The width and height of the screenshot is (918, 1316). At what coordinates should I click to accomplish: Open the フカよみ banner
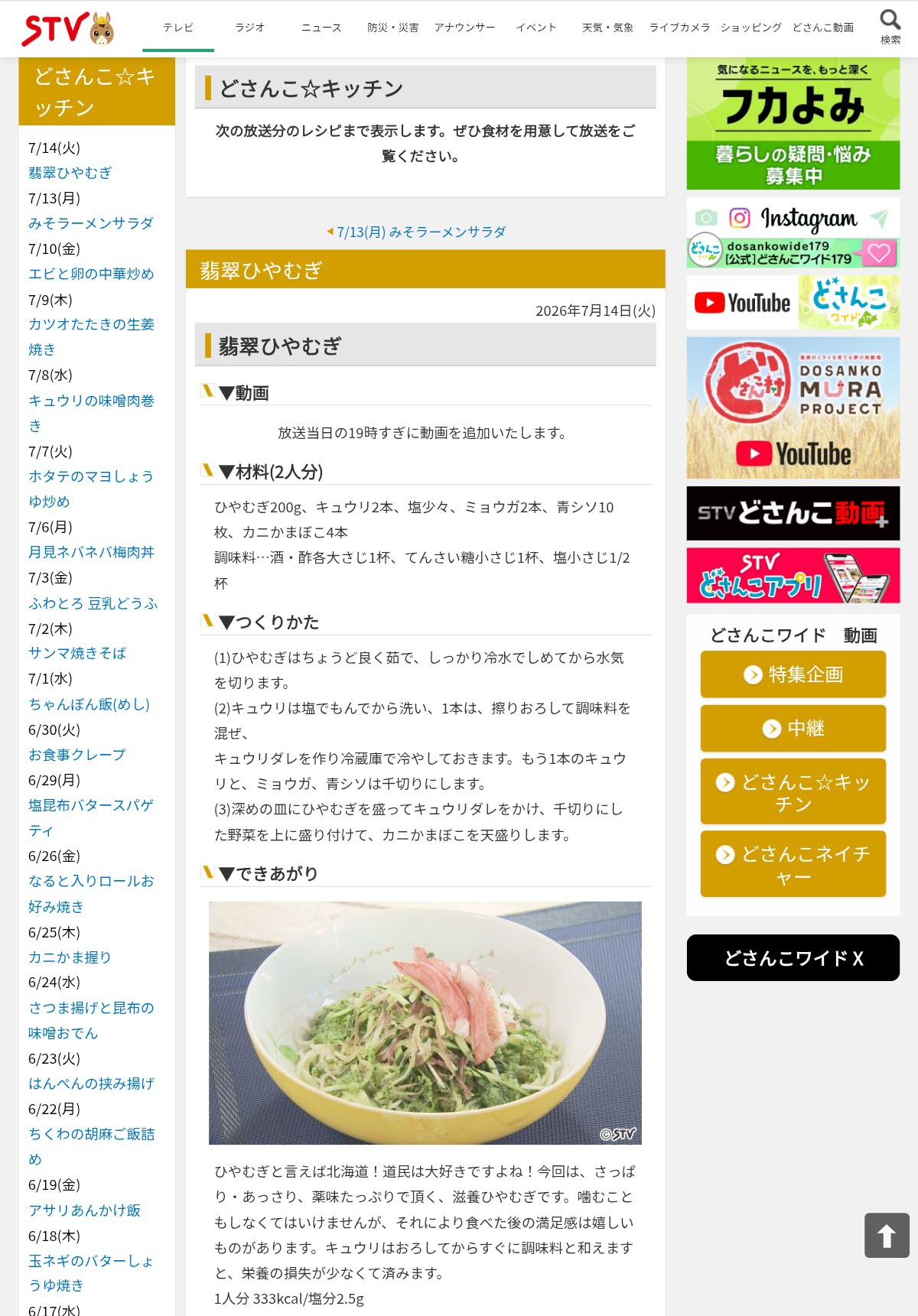[x=793, y=123]
